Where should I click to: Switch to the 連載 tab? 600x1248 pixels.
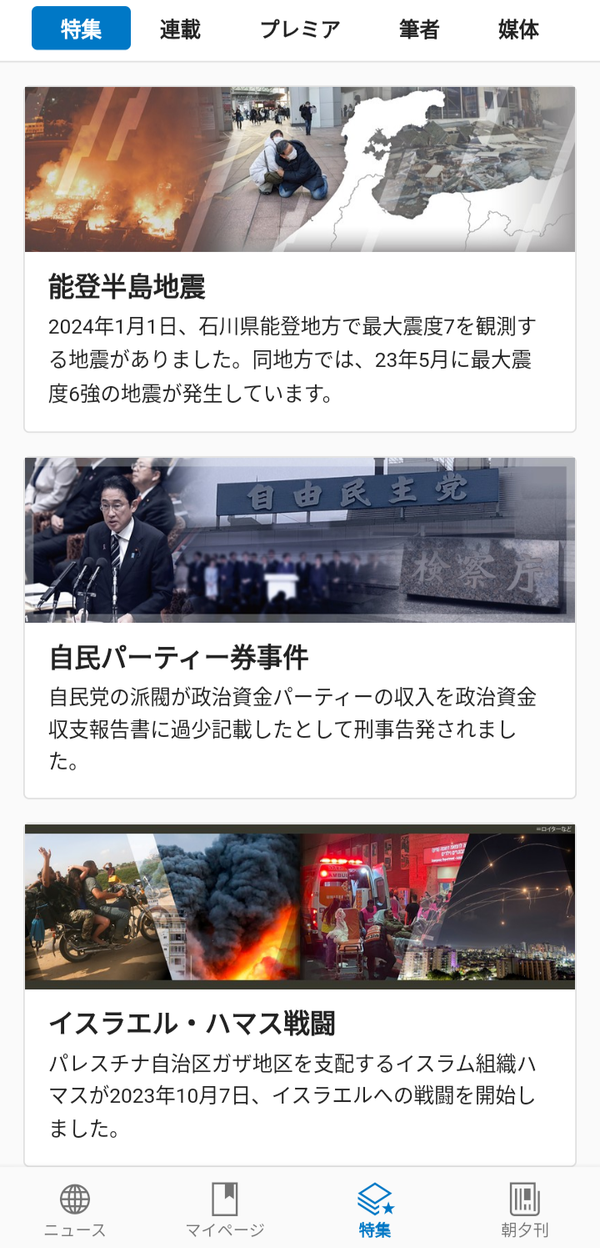tap(180, 29)
